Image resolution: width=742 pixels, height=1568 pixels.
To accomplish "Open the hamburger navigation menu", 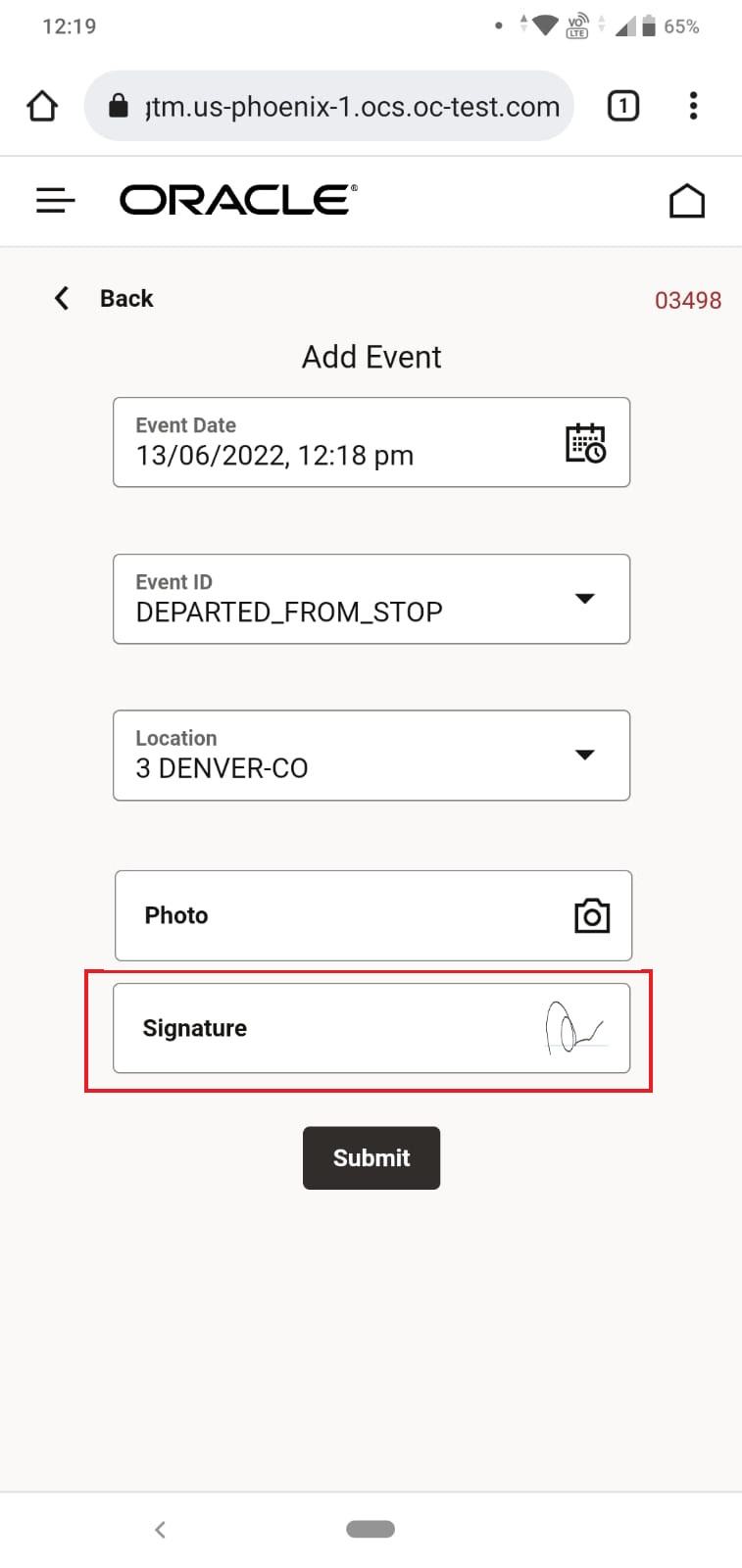I will [x=55, y=201].
